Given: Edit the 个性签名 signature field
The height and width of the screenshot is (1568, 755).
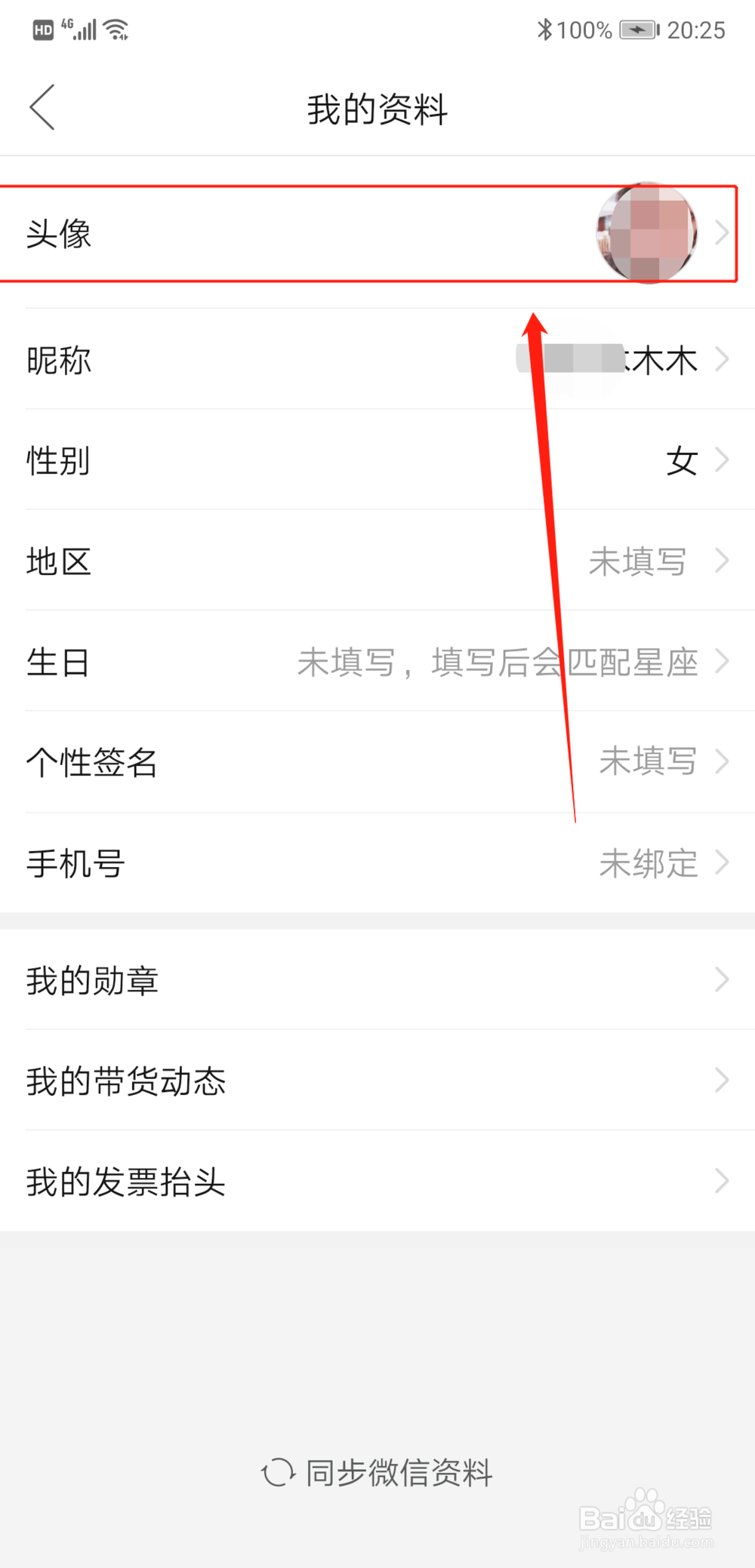Looking at the screenshot, I should (x=377, y=762).
